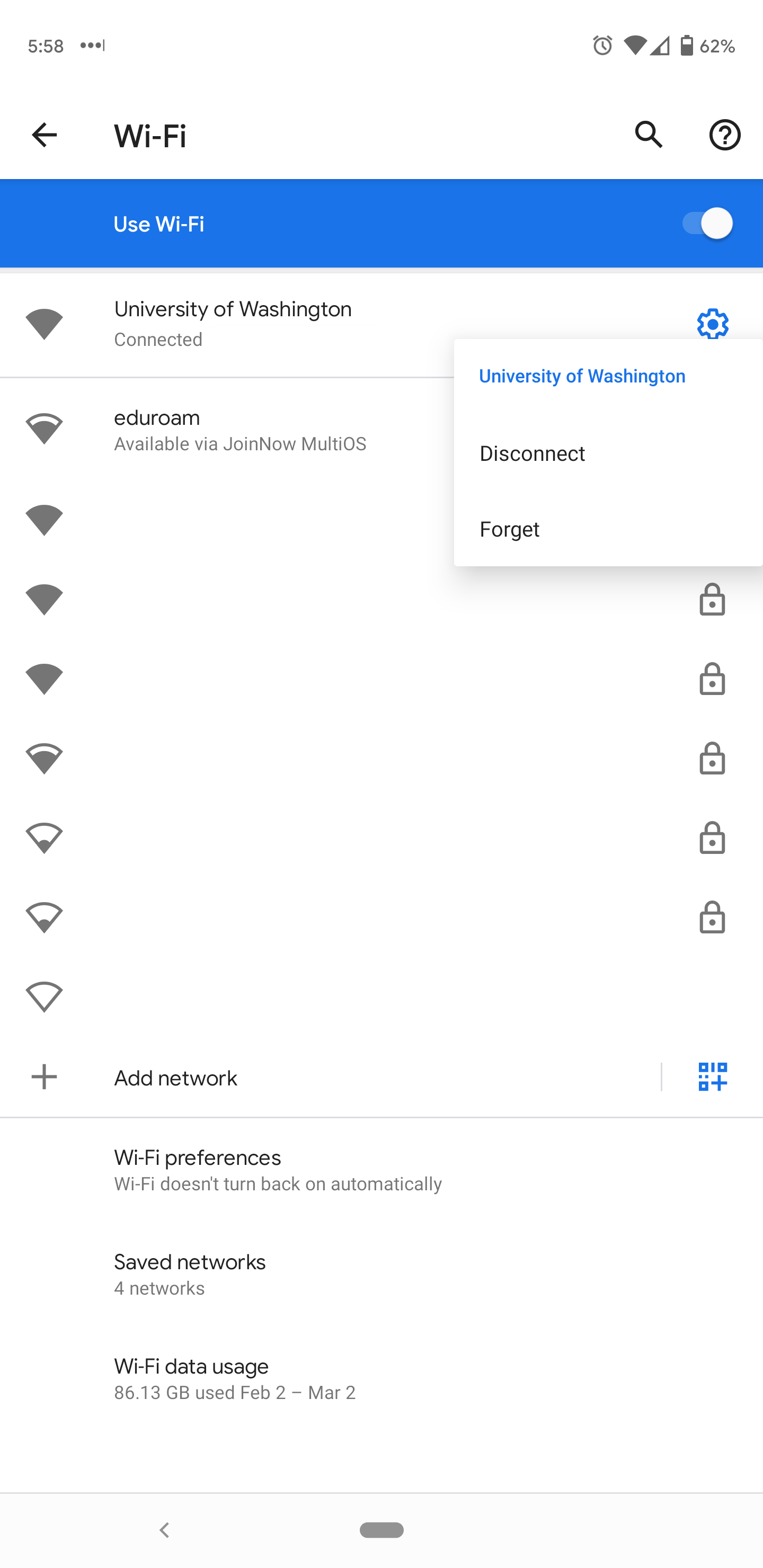Open the search icon in the Wi-Fi toolbar
Image resolution: width=763 pixels, height=1568 pixels.
649,135
